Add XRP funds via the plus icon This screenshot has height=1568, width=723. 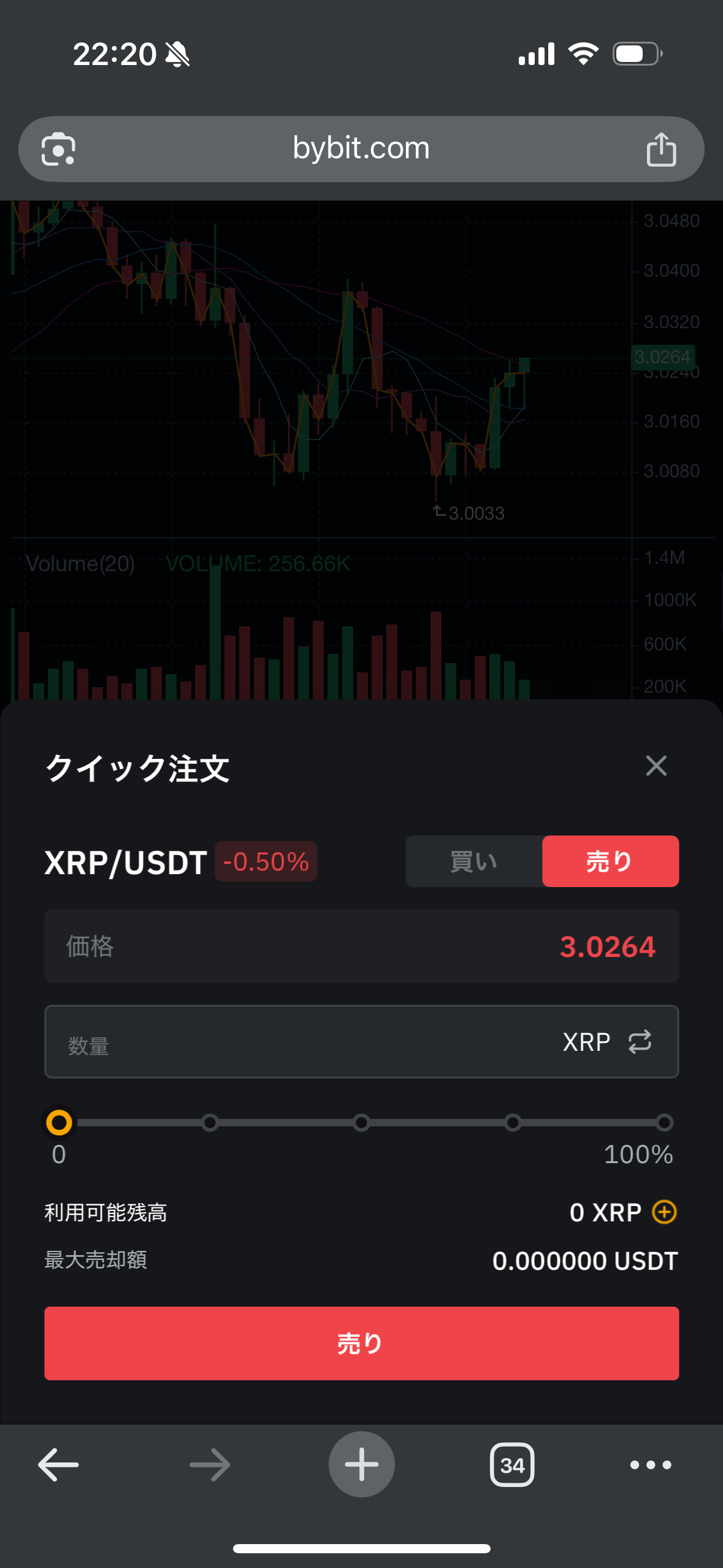coord(664,1212)
